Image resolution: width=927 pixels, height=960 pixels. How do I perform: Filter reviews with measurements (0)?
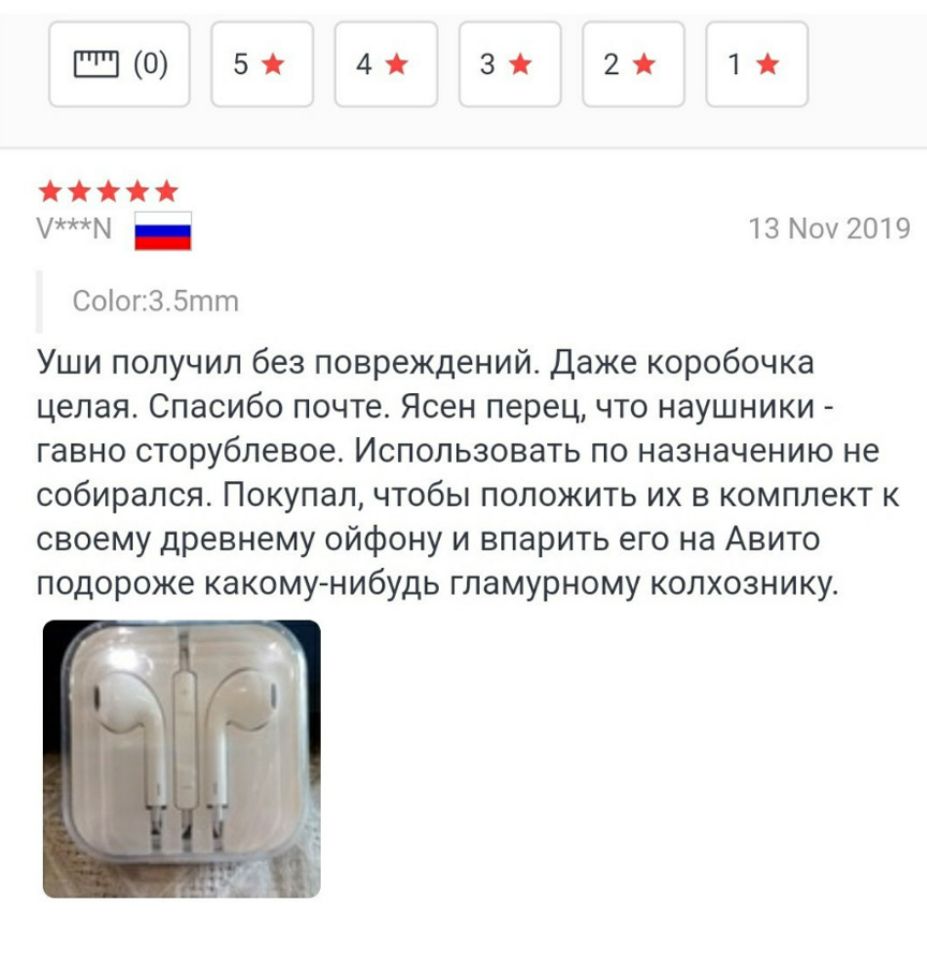[119, 65]
